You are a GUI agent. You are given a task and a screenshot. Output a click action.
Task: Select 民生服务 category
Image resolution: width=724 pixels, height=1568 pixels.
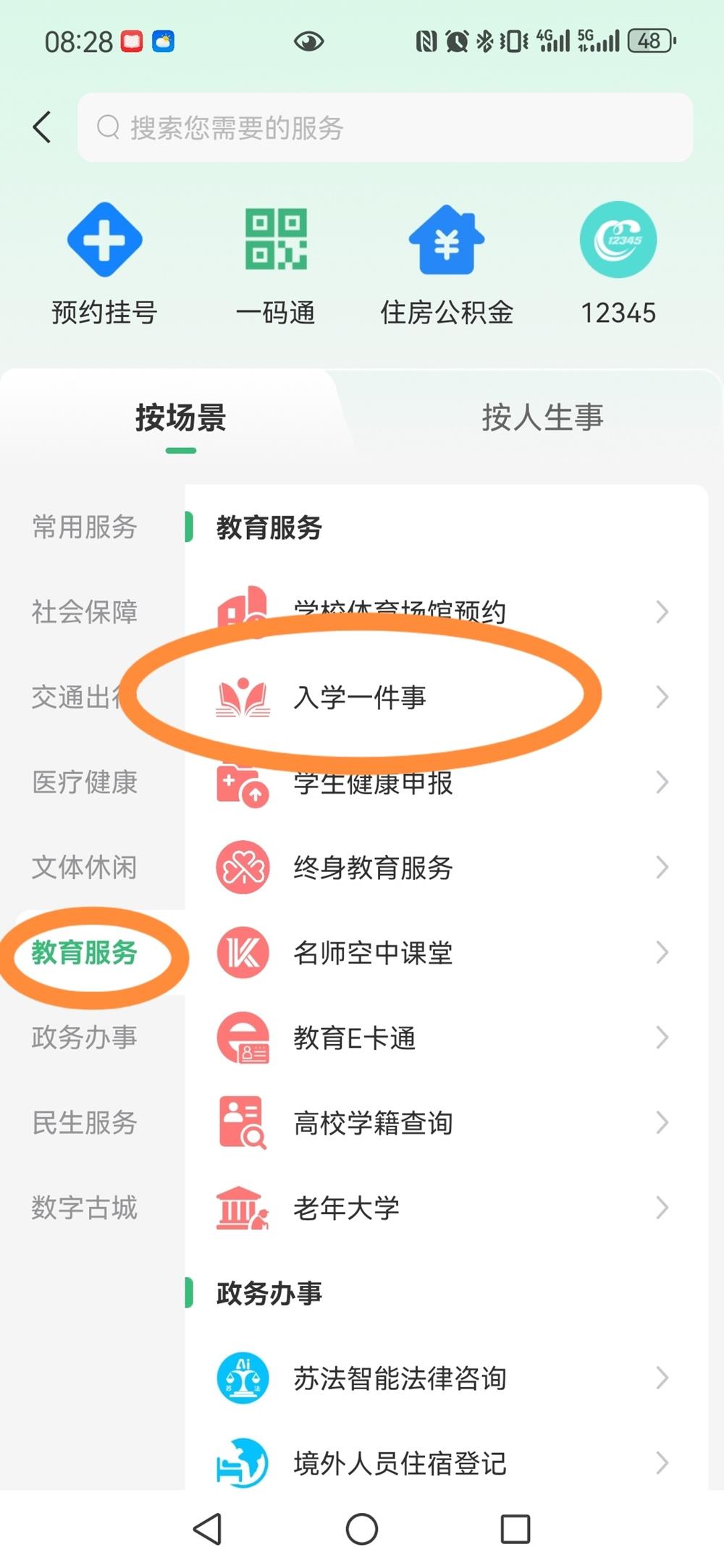click(85, 1123)
